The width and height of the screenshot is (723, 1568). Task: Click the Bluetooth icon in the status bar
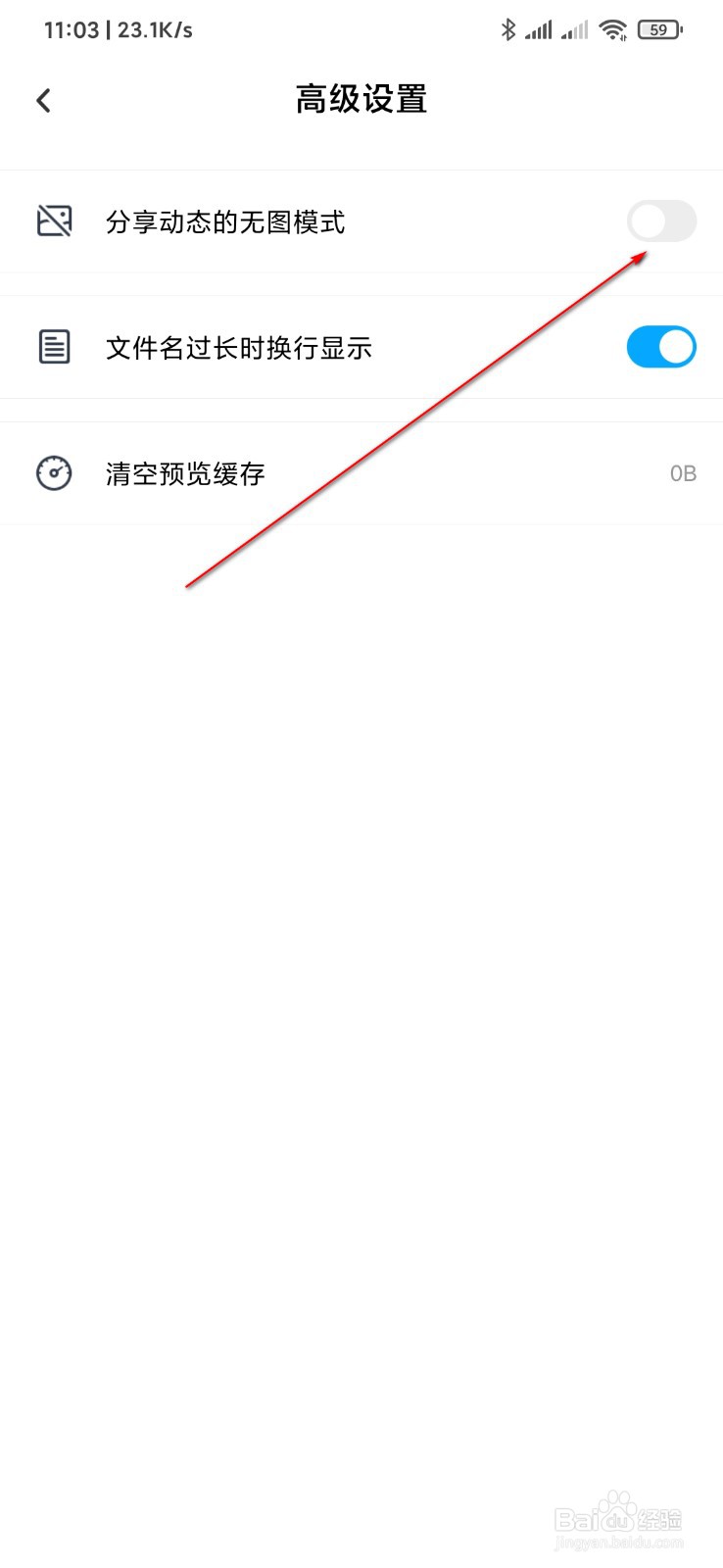(x=508, y=29)
